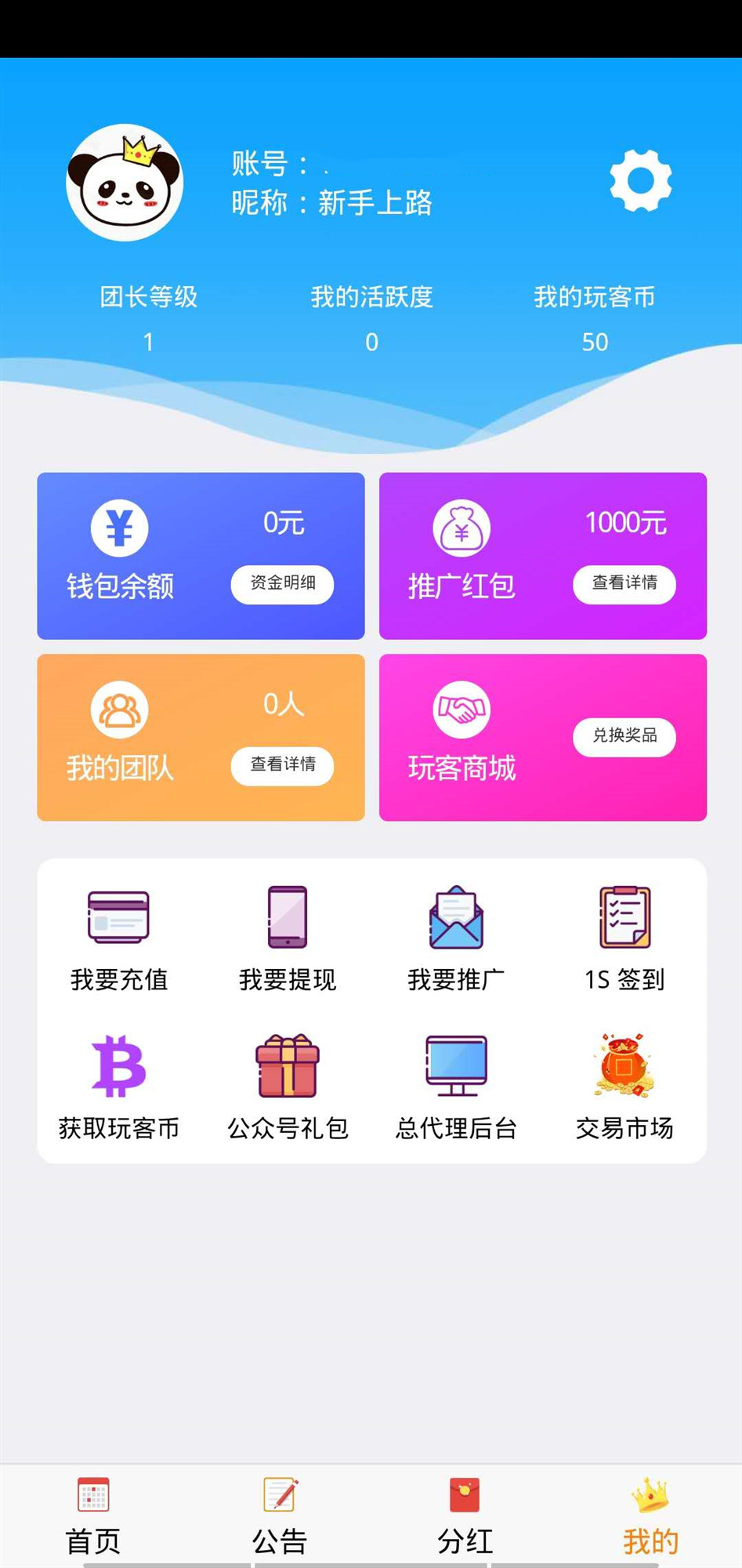Click the 1S 签到 checklist icon
Viewport: 742px width, 1568px height.
point(624,917)
